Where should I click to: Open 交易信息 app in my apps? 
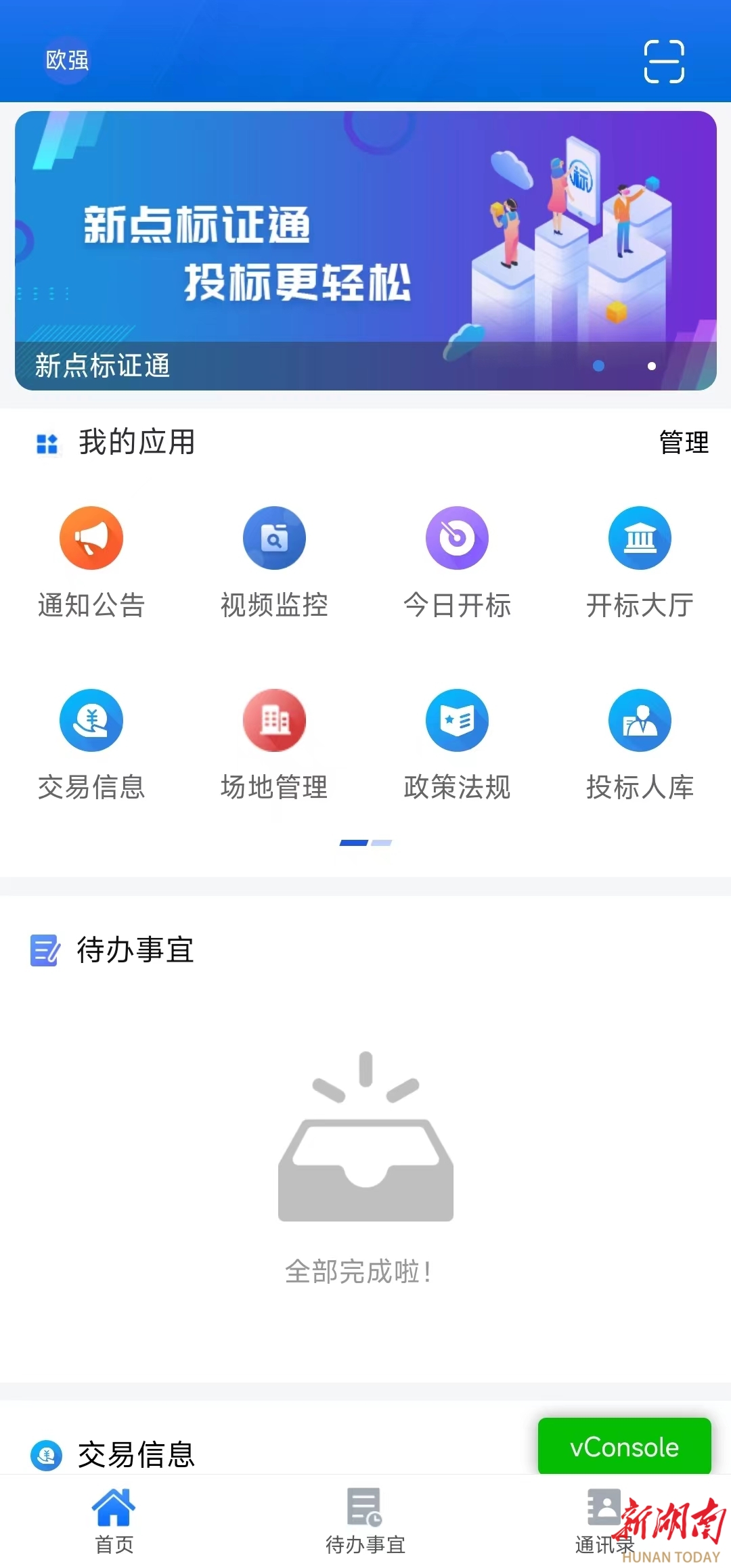91,744
